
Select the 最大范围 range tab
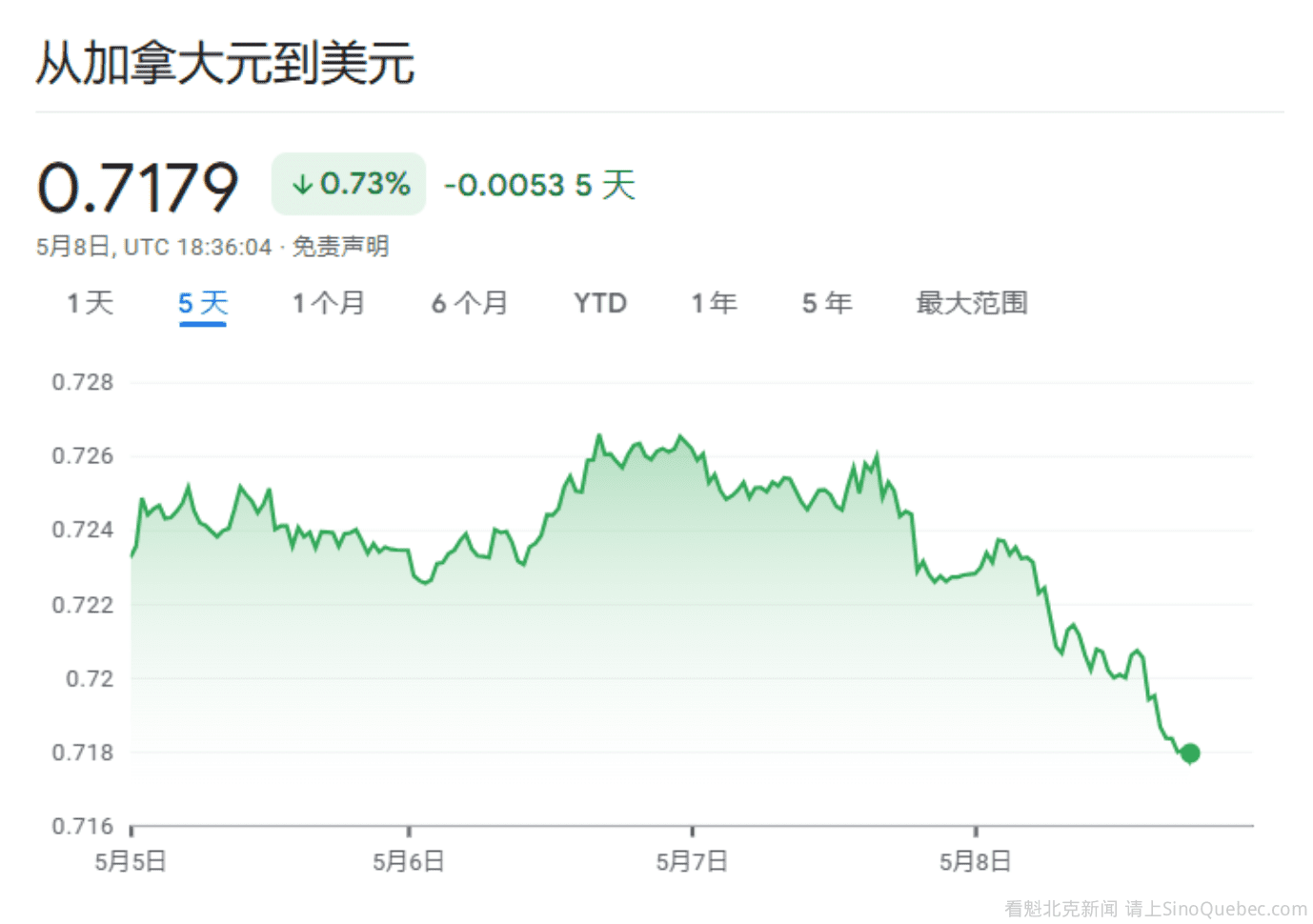[x=972, y=303]
